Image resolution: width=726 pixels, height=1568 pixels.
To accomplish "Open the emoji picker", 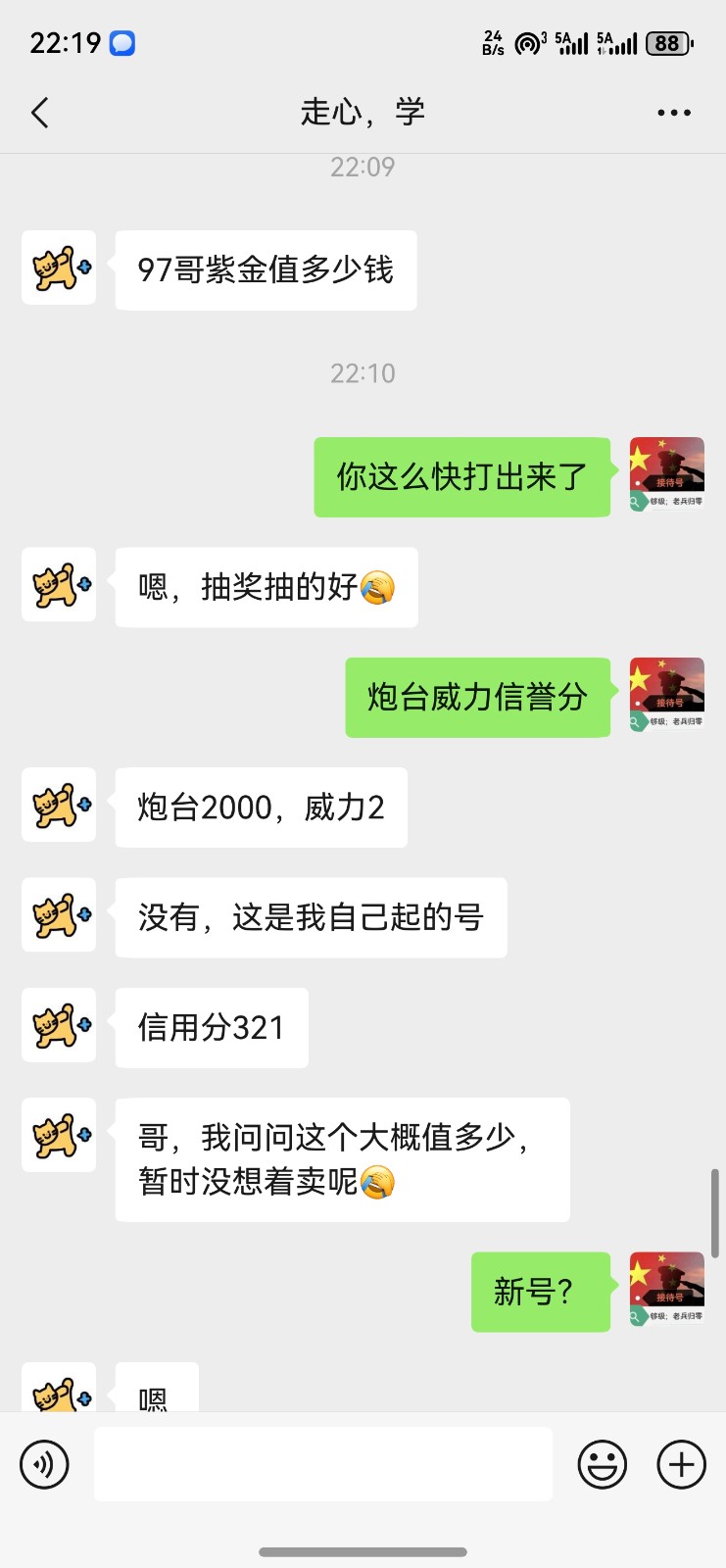I will click(x=603, y=1464).
